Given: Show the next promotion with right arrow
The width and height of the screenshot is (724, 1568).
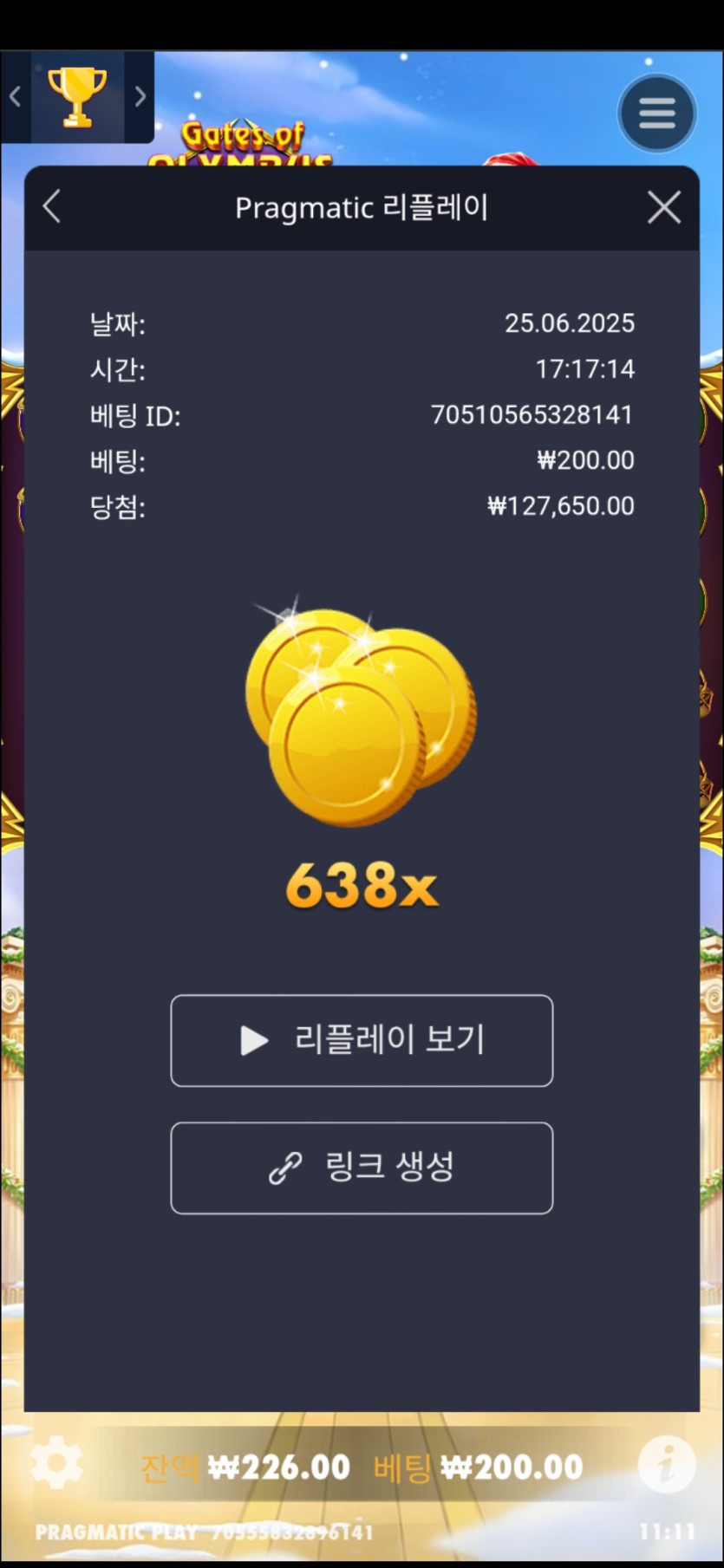Looking at the screenshot, I should 140,96.
